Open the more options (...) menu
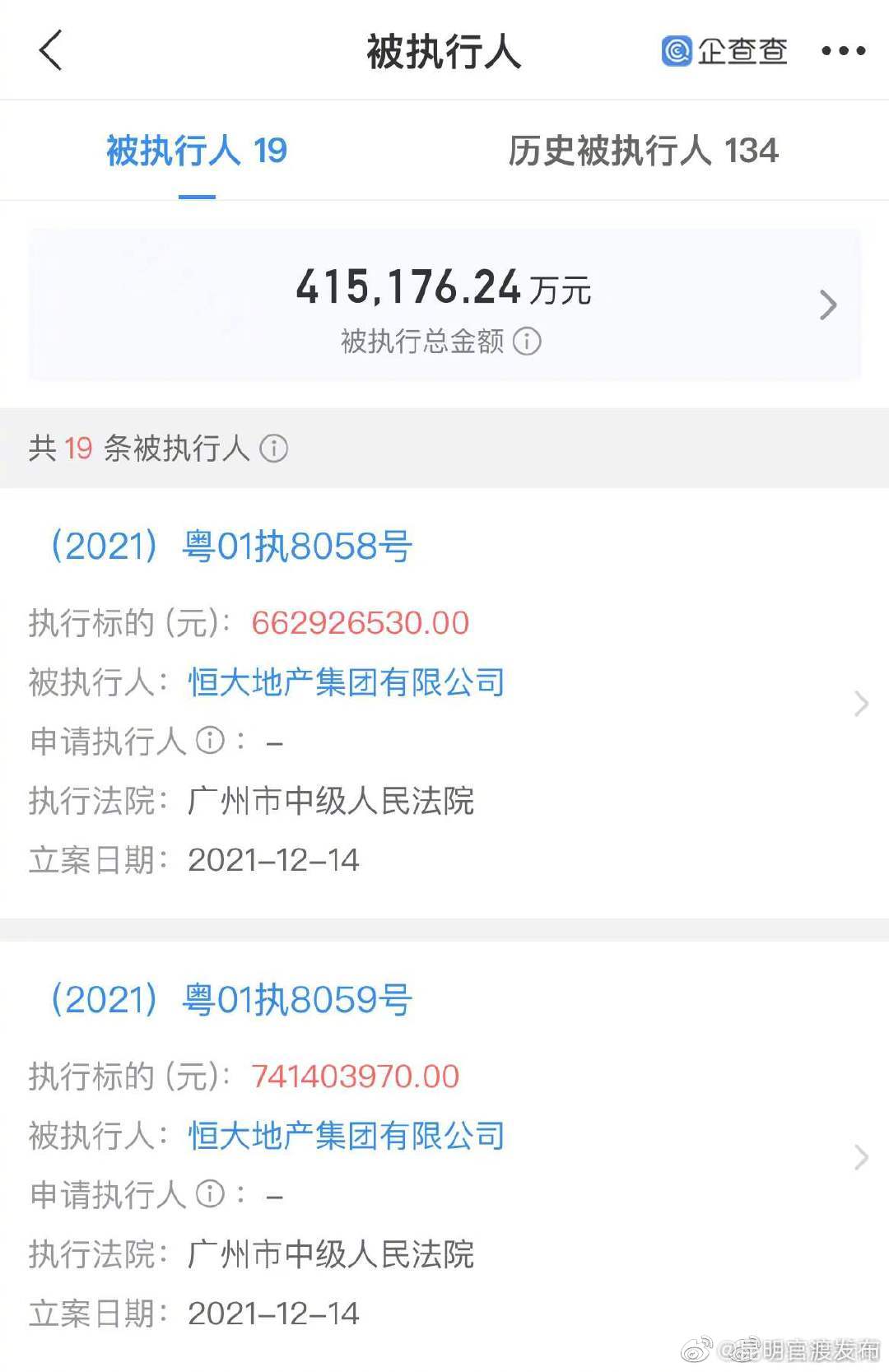The image size is (889, 1372). pos(842,51)
